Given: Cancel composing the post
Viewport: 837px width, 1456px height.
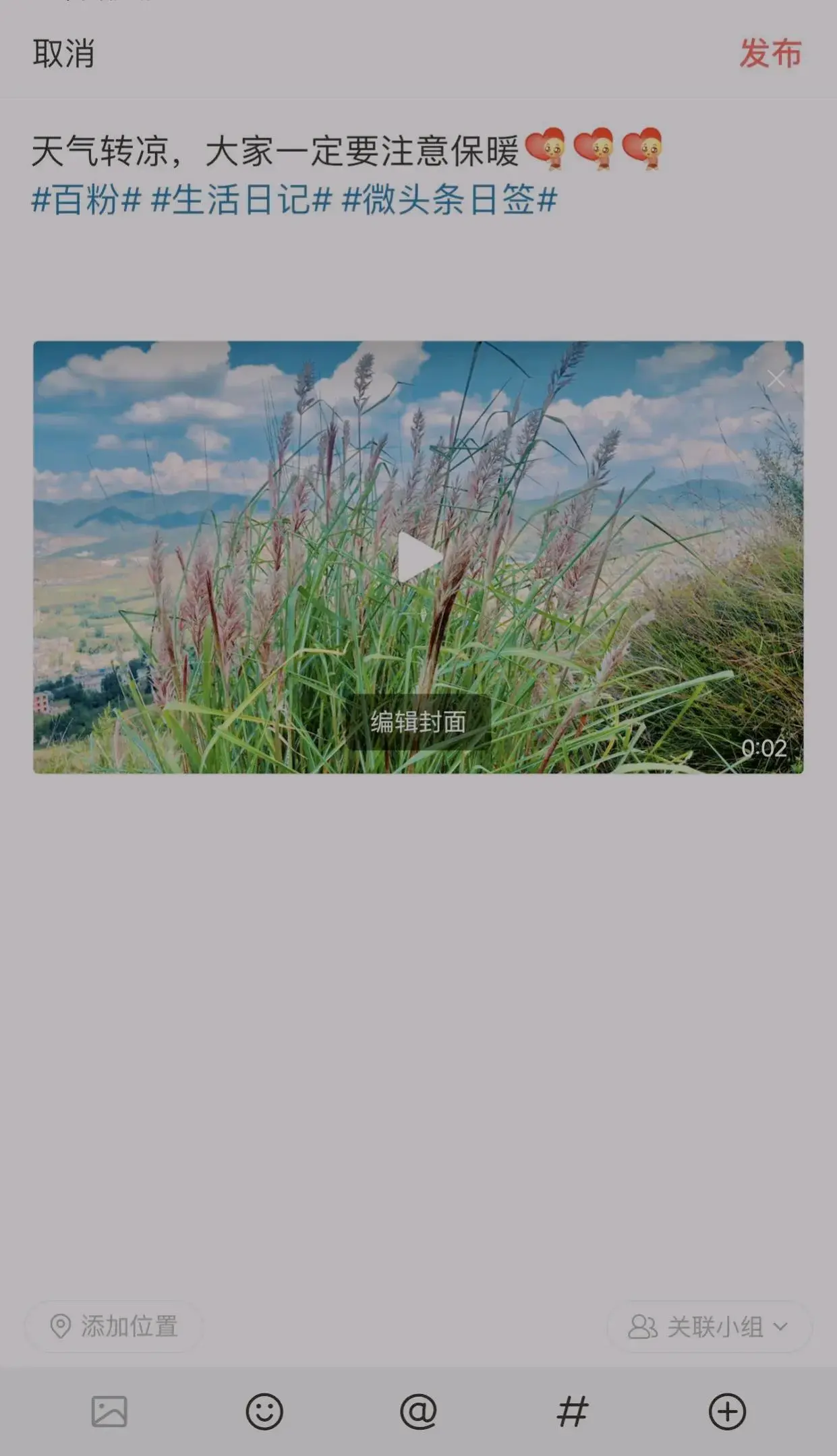Looking at the screenshot, I should [x=63, y=53].
